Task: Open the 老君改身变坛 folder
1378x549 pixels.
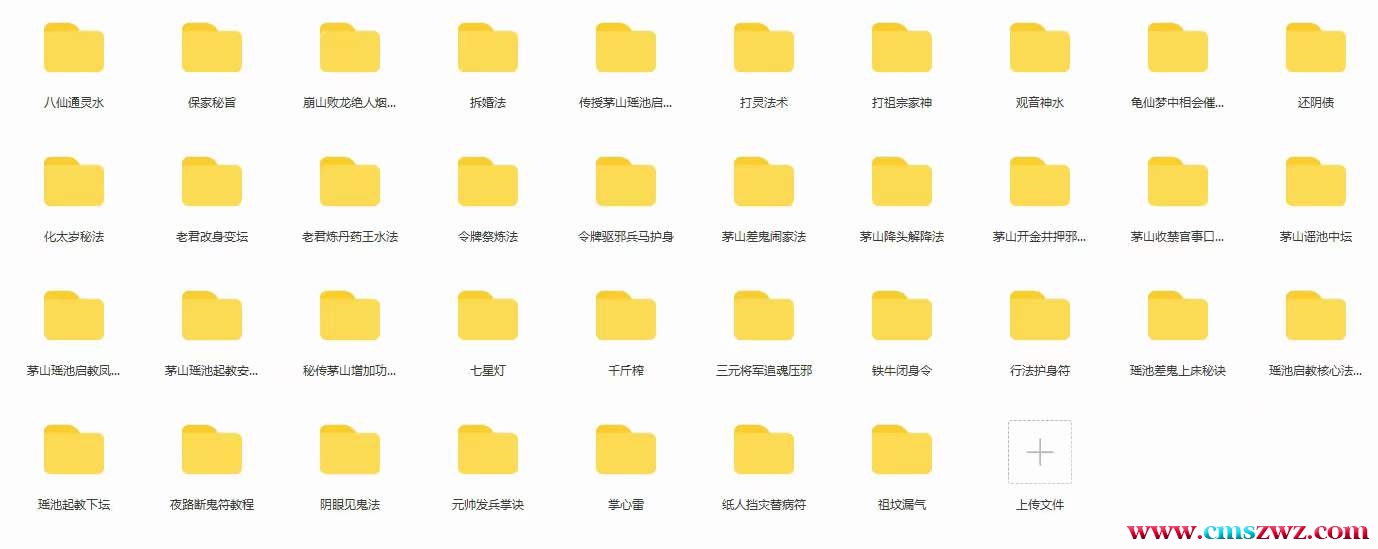Action: 212,183
